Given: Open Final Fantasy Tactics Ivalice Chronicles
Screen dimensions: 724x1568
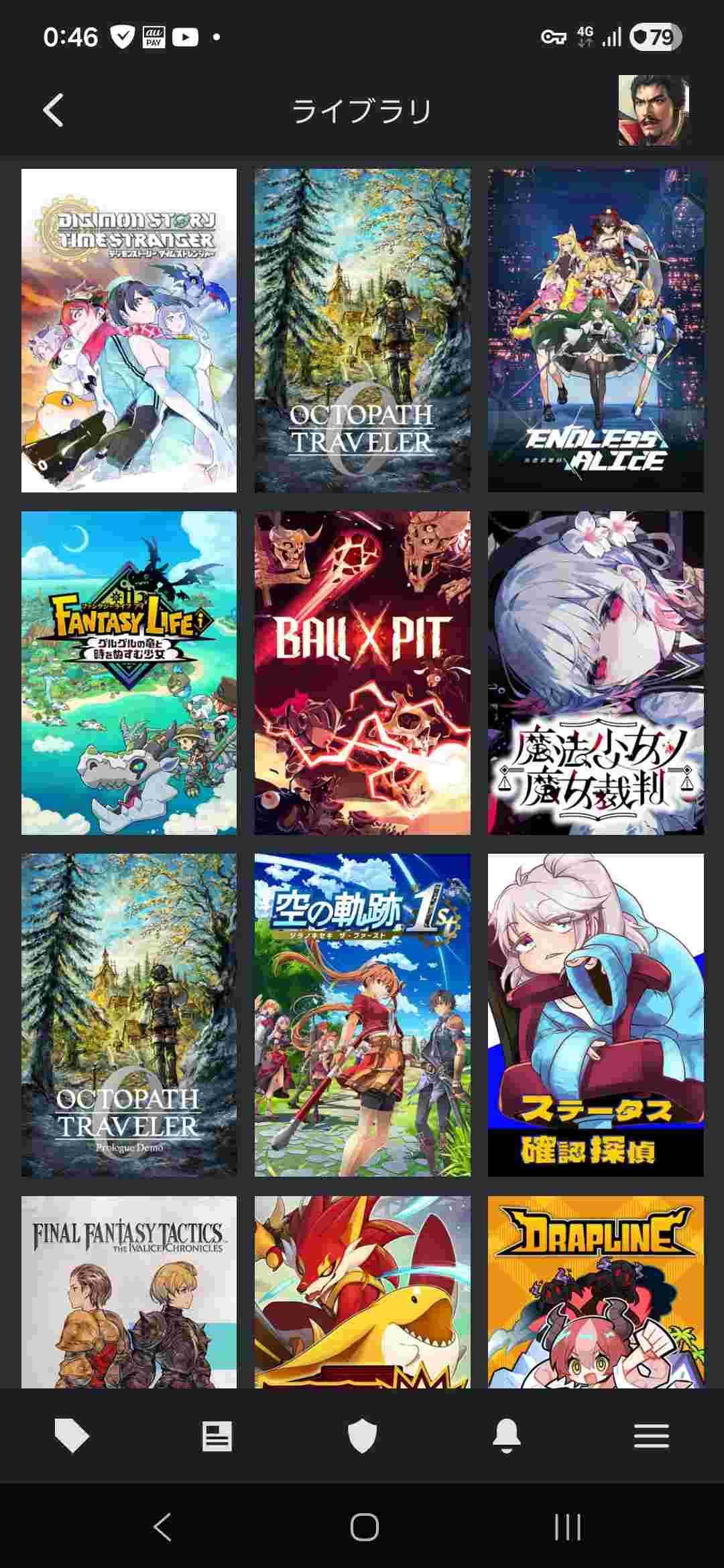Looking at the screenshot, I should [129, 1292].
